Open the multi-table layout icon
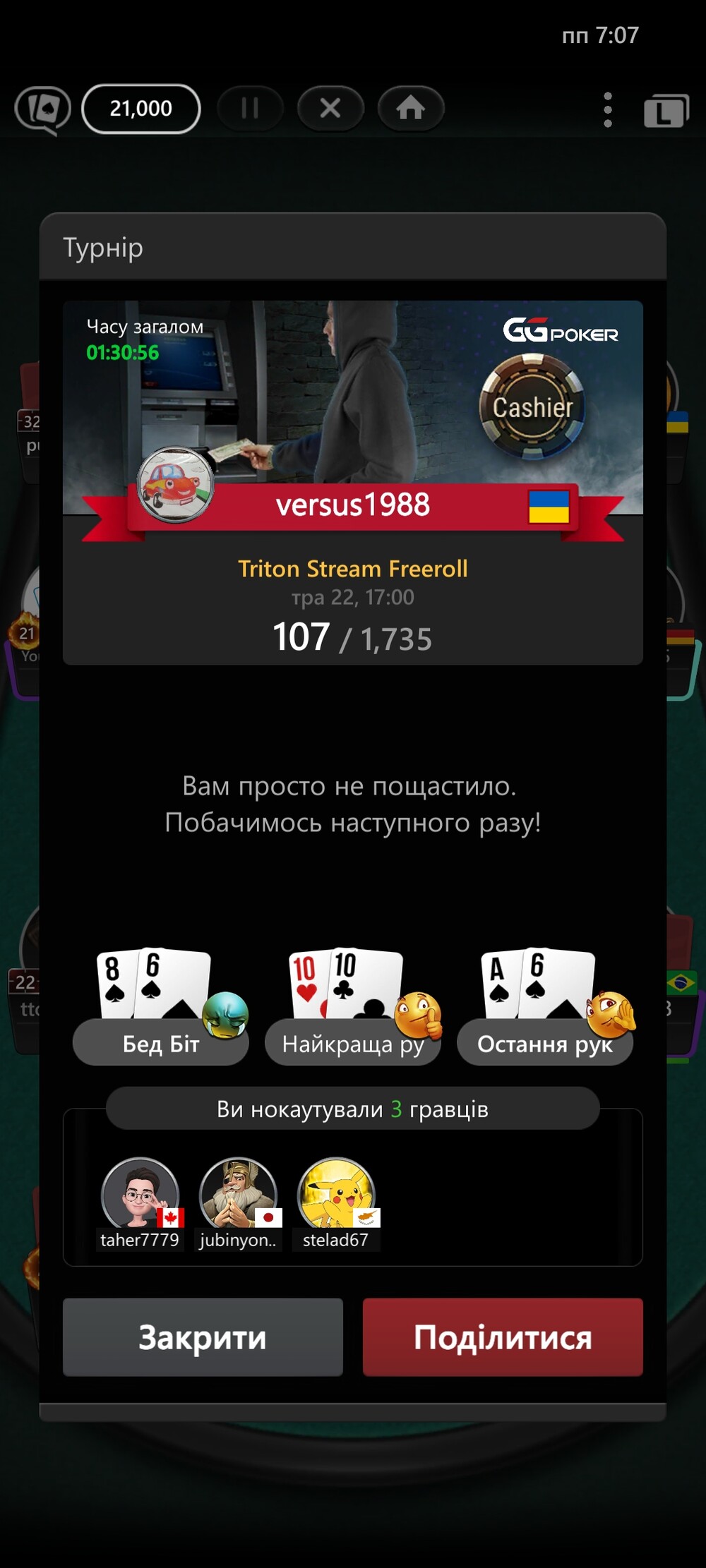The image size is (706, 1568). 666,111
